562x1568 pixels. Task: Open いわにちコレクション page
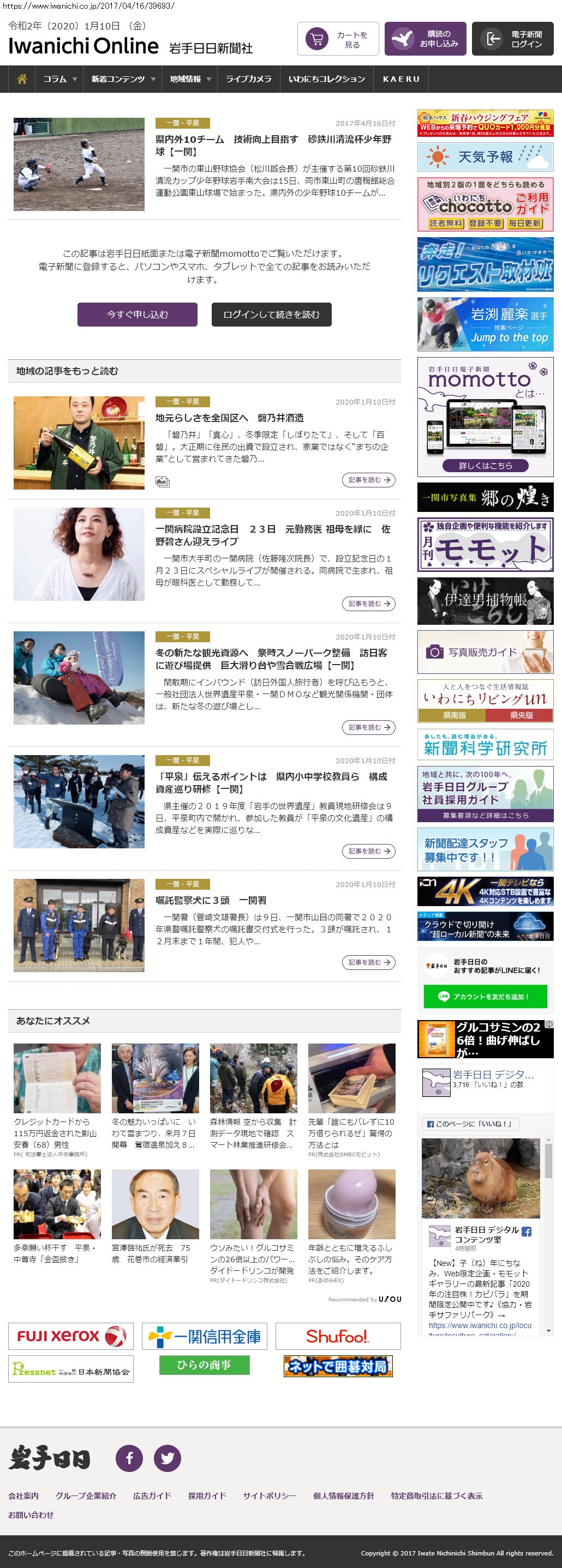pyautogui.click(x=326, y=79)
